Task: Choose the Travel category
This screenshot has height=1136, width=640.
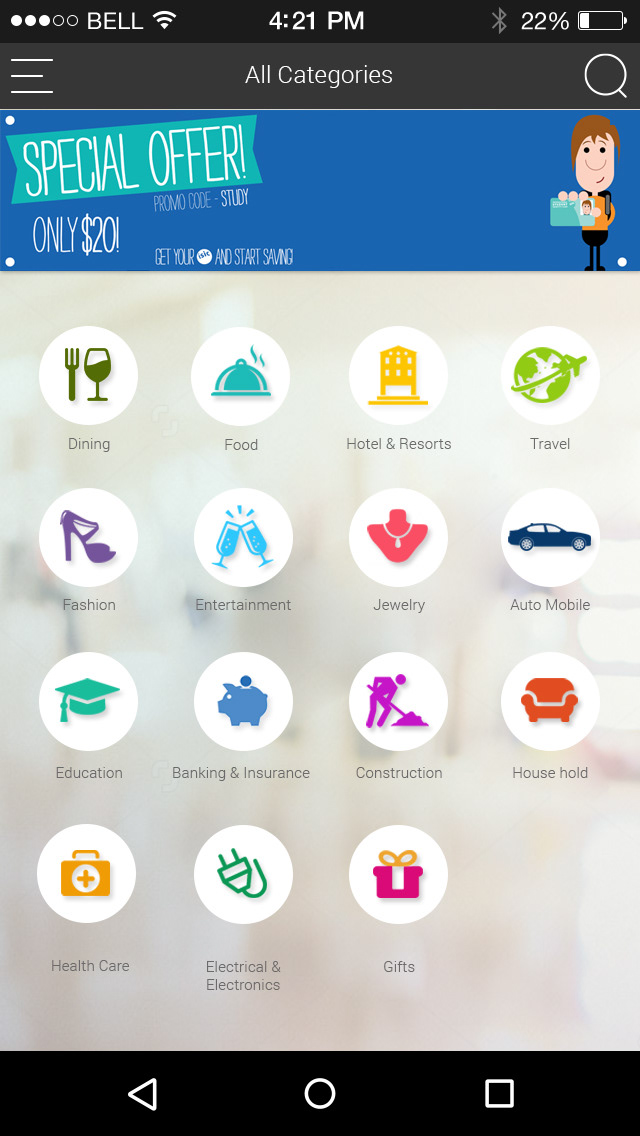Action: (550, 376)
